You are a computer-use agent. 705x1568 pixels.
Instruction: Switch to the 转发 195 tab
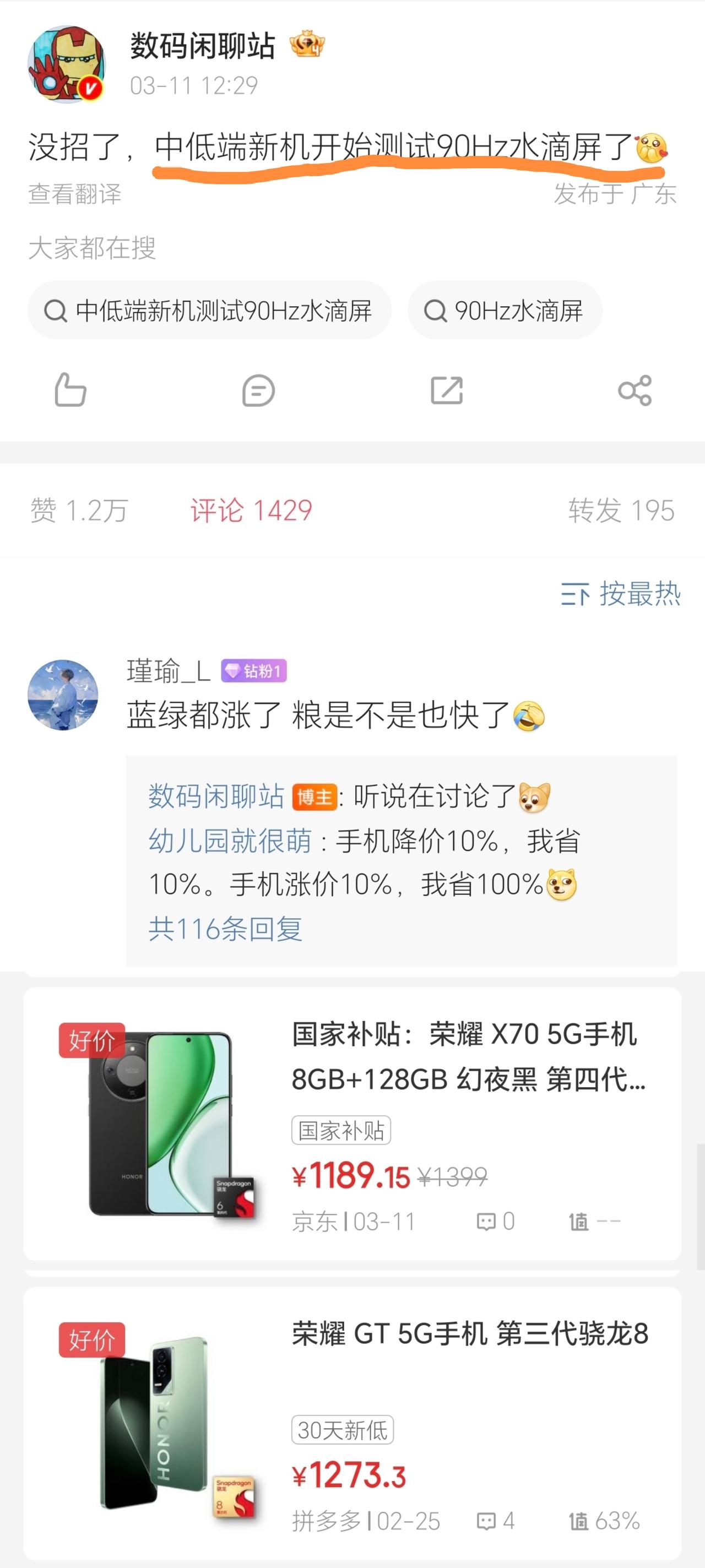(620, 511)
